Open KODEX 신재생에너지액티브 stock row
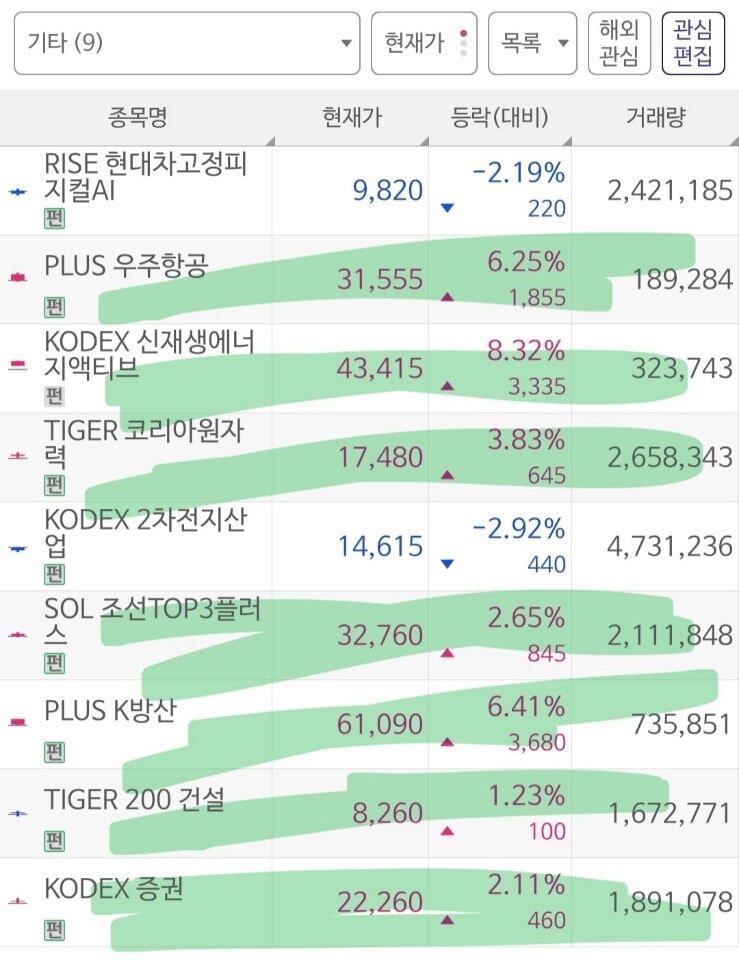739x960 pixels. coord(369,369)
